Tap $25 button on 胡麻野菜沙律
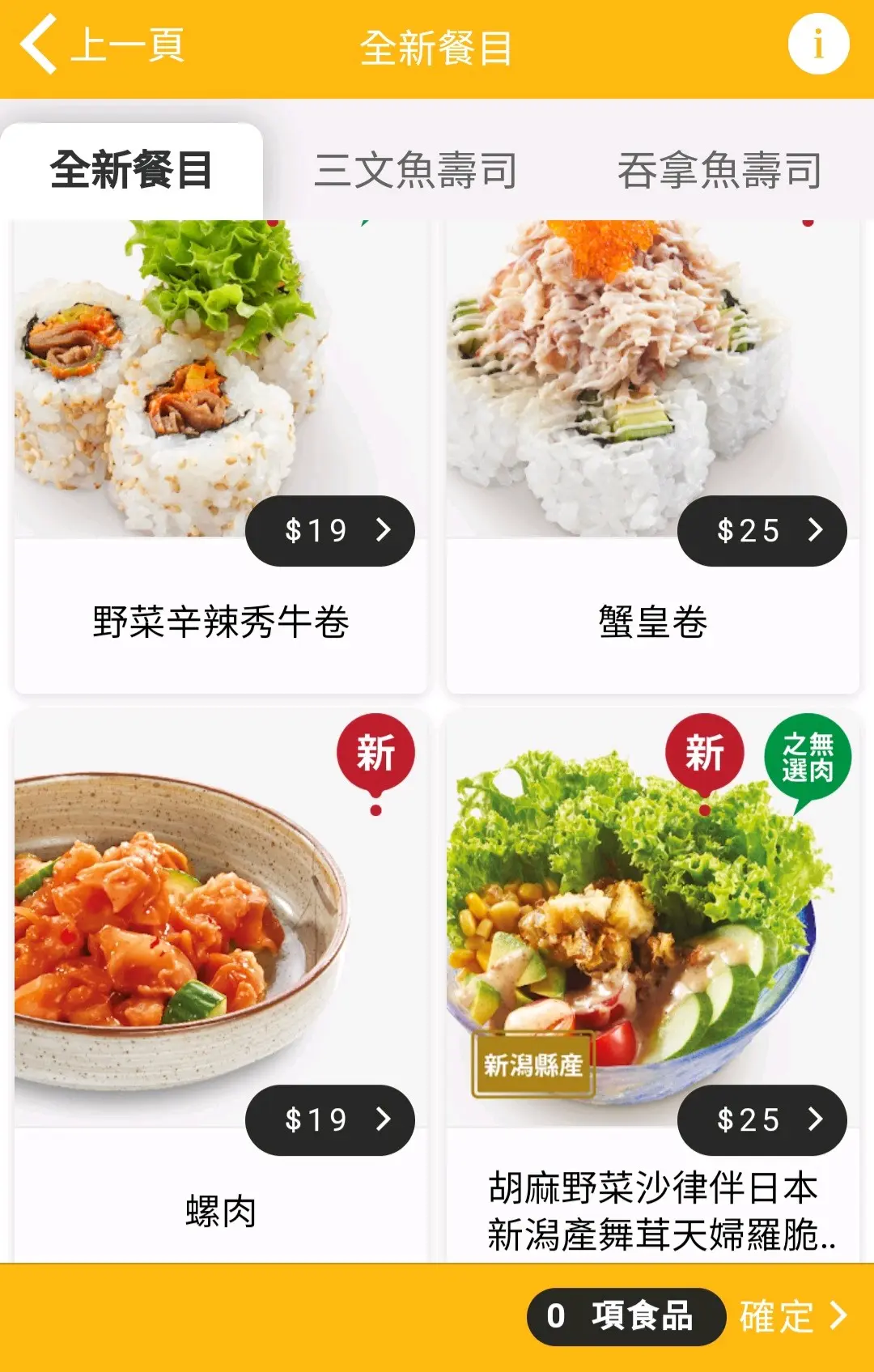The image size is (874, 1372). pyautogui.click(x=762, y=1120)
